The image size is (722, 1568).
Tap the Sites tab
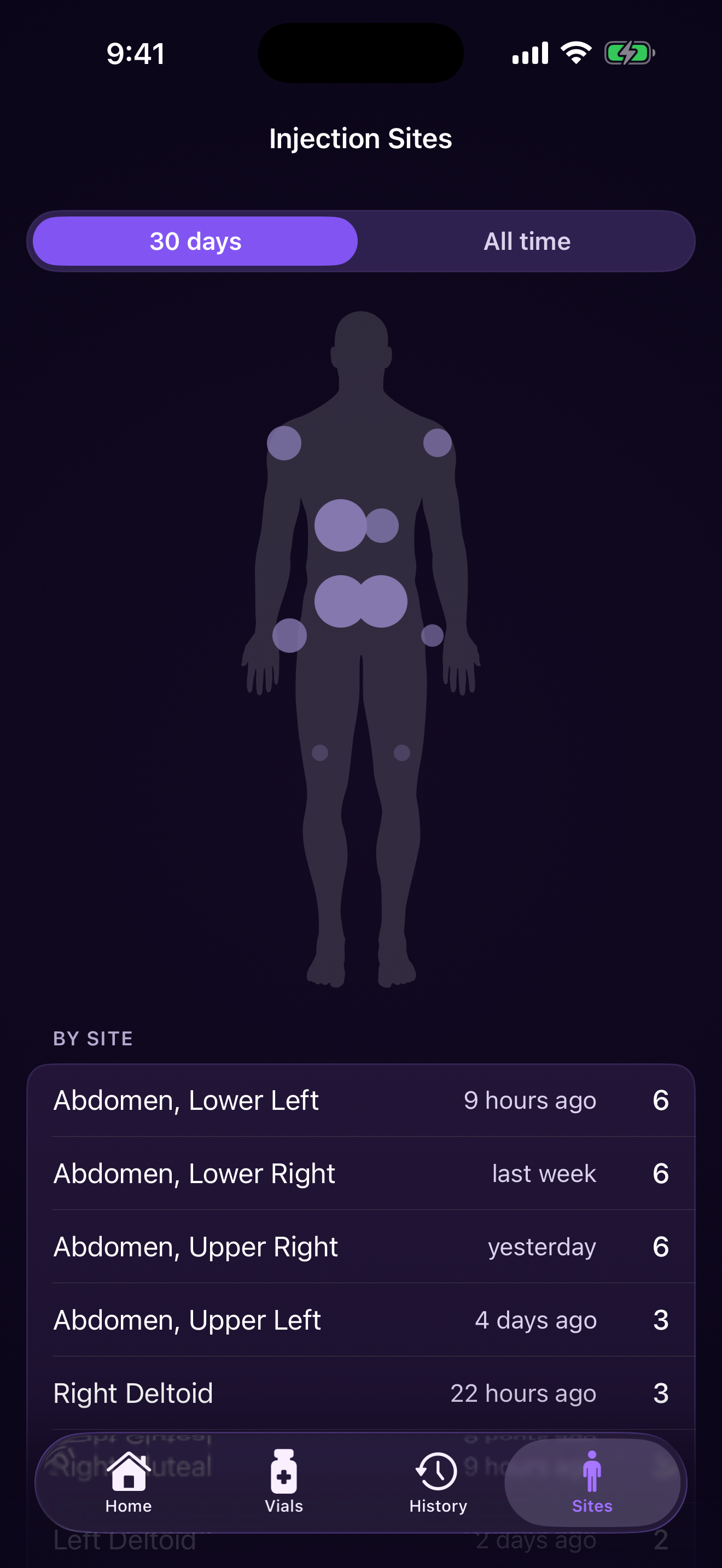592,1483
